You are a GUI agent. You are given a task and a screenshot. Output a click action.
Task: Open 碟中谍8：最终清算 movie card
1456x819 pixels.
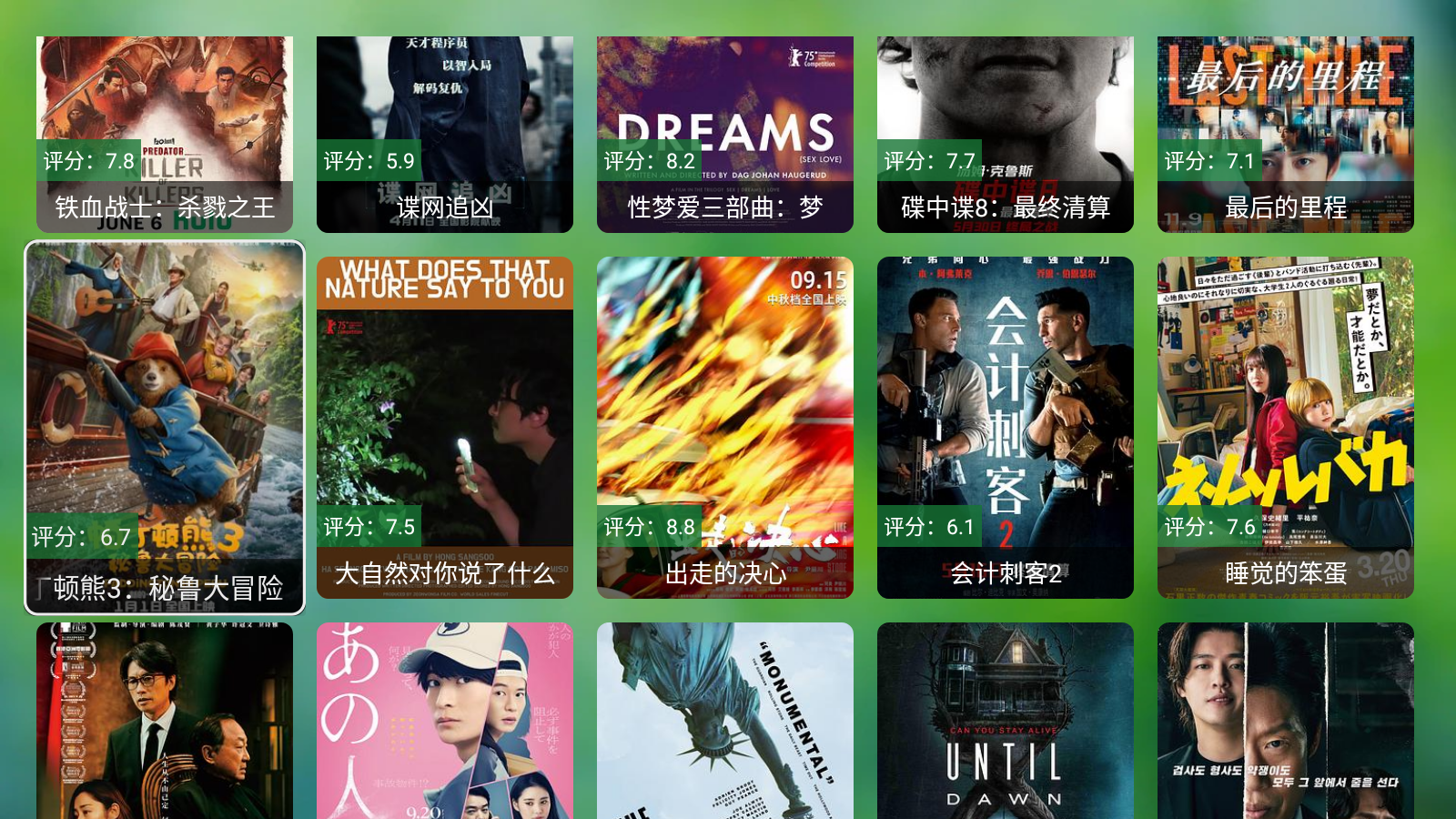click(1006, 134)
